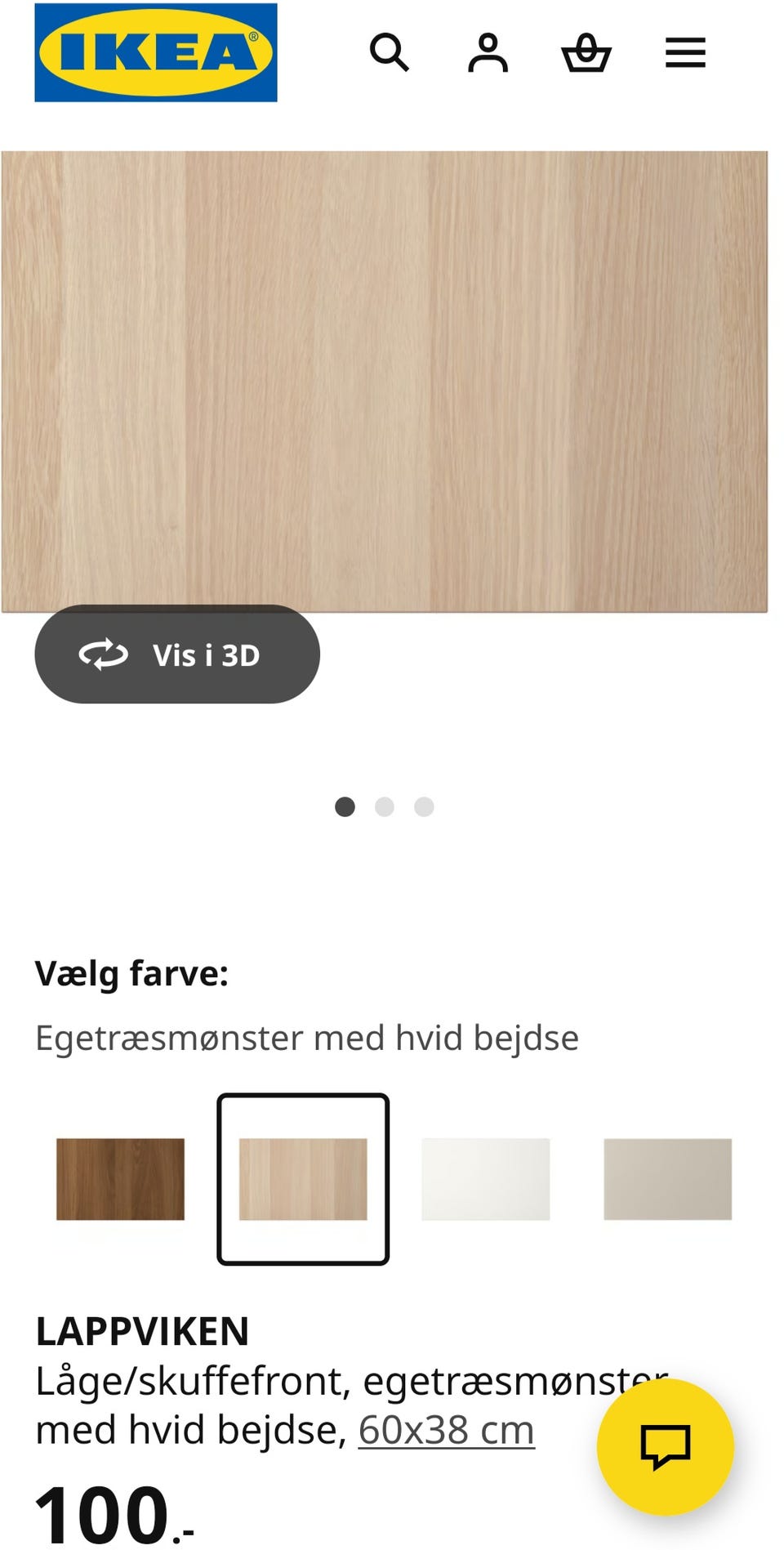Click the 3D rotation icon
Image resolution: width=784 pixels, height=1550 pixels.
[x=104, y=654]
